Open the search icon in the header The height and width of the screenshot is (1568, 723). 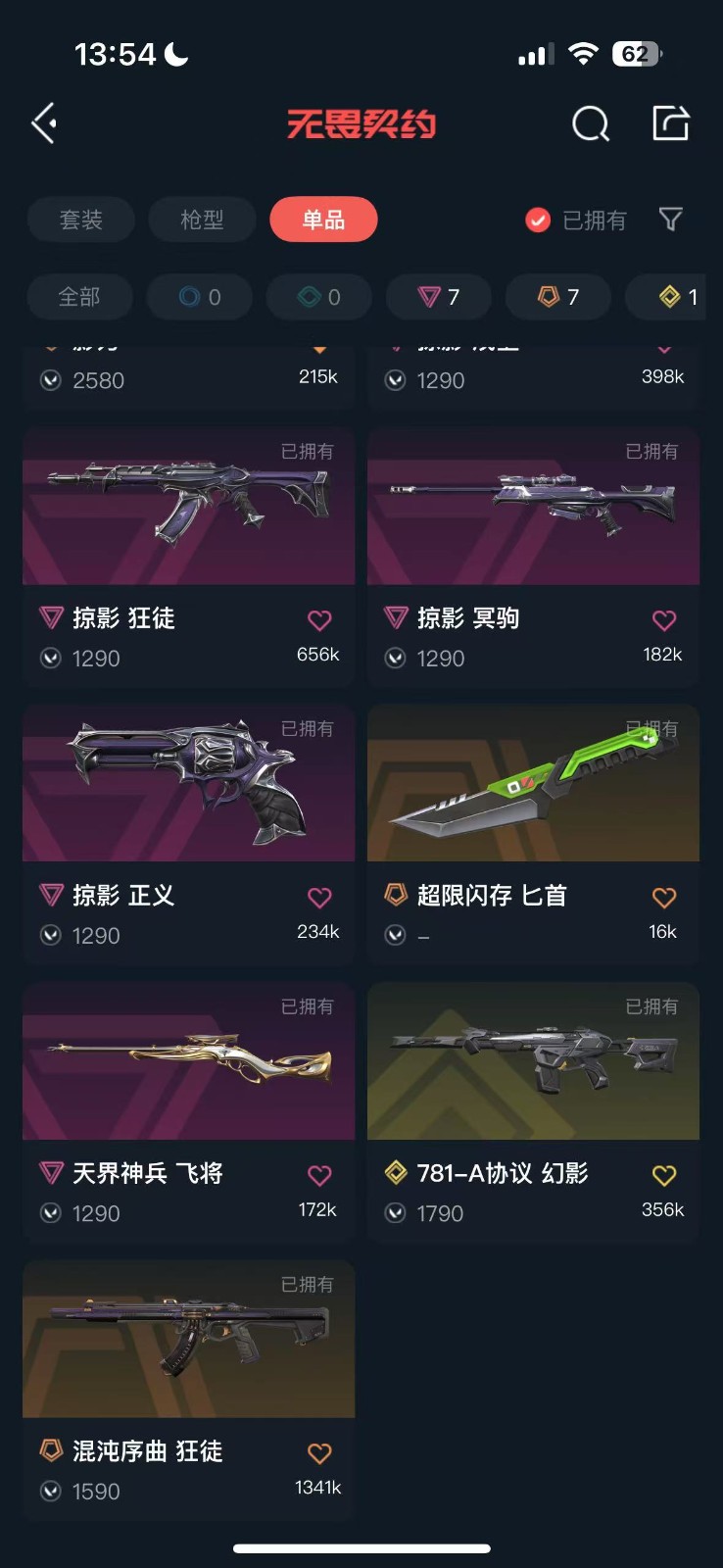click(x=590, y=124)
